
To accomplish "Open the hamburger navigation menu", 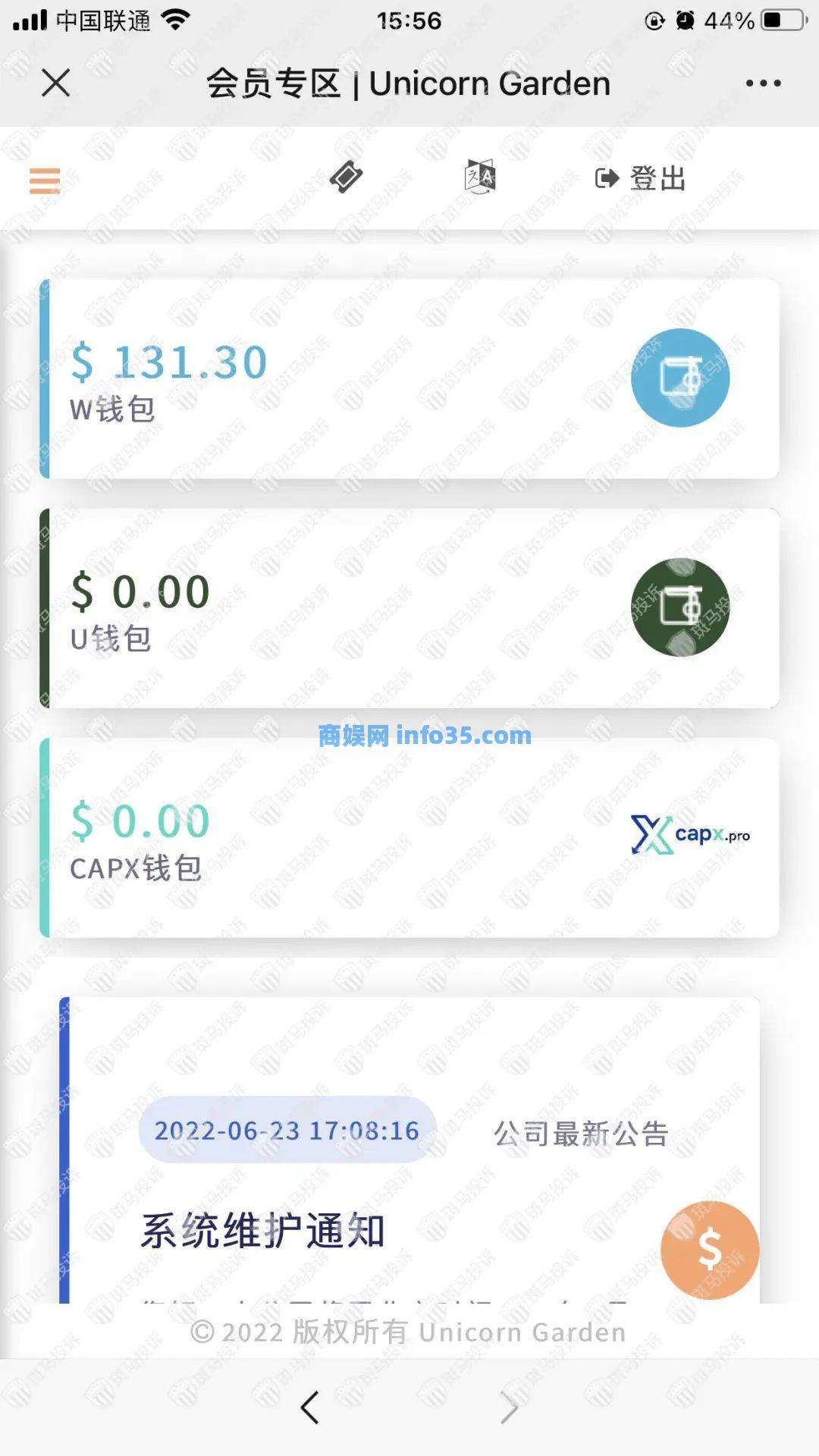I will point(43,180).
